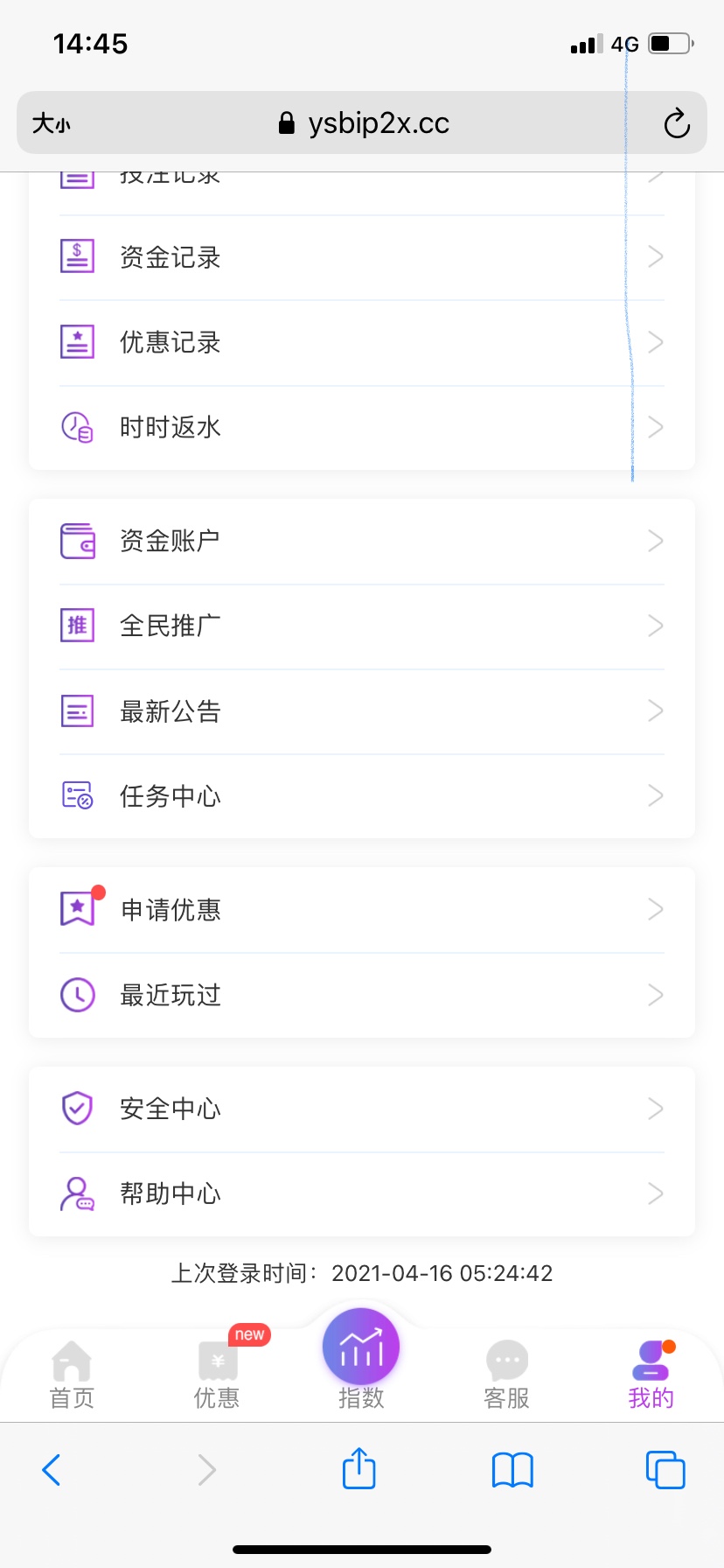Share the page via Safari share icon
The image size is (724, 1568).
coord(359,1469)
